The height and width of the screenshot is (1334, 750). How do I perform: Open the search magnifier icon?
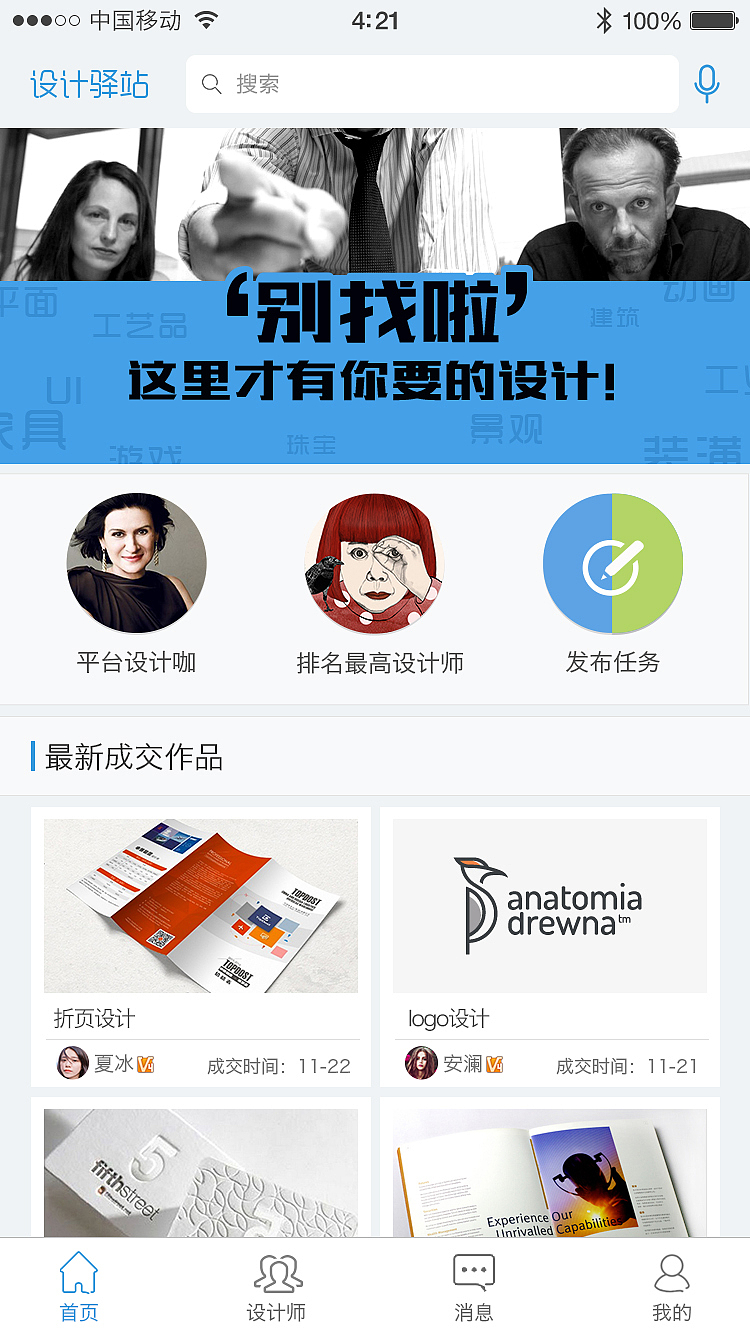[x=212, y=84]
